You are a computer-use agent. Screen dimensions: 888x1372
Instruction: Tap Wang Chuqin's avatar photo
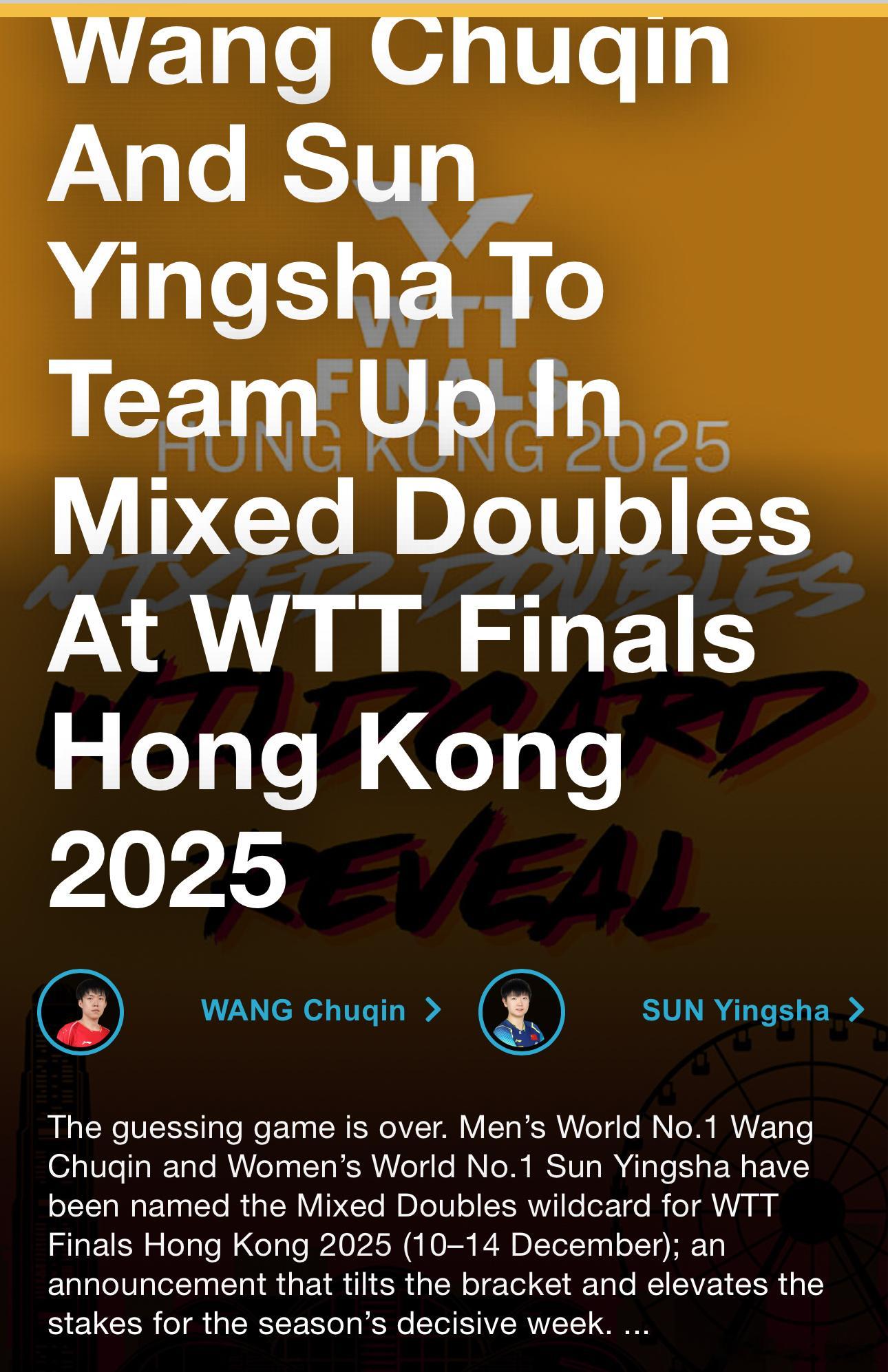[x=81, y=1011]
